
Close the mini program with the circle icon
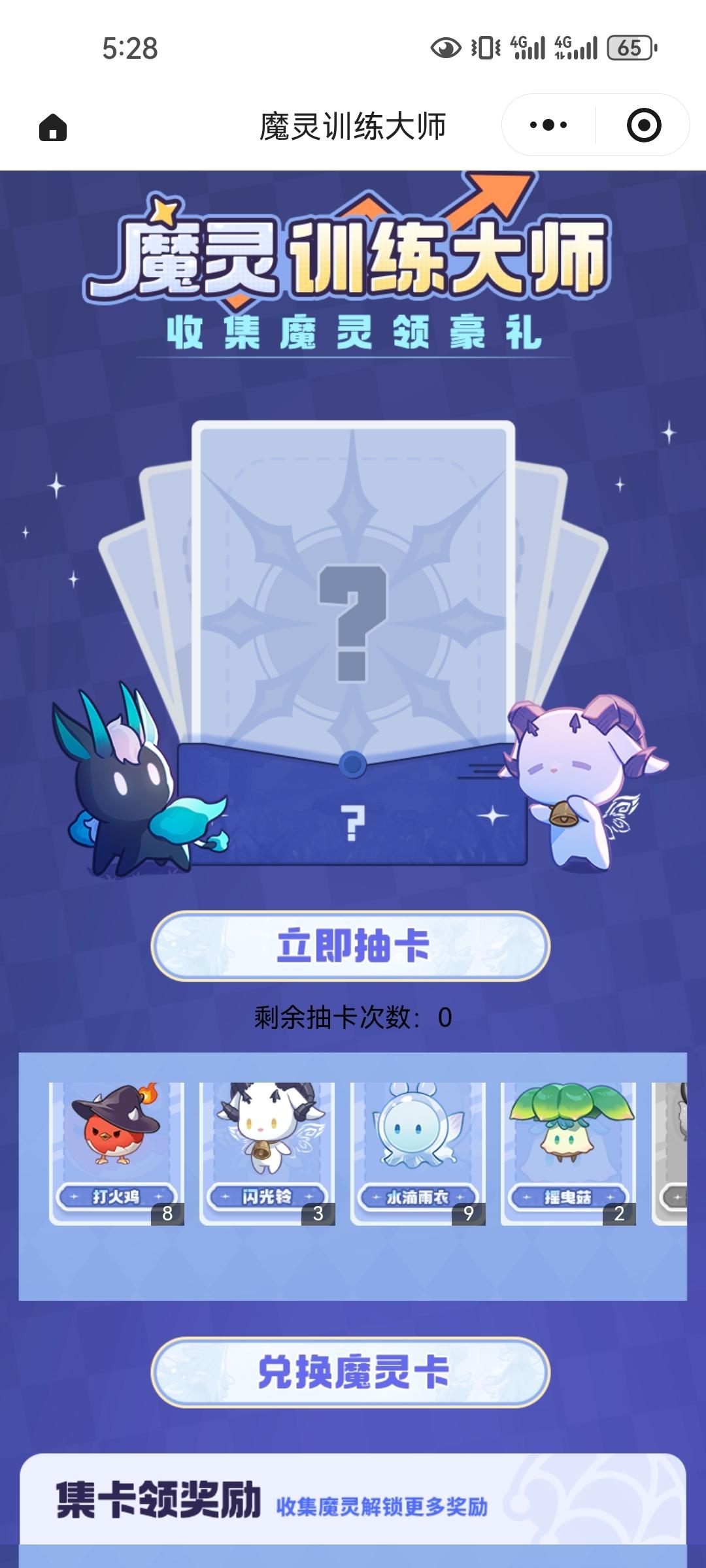643,125
